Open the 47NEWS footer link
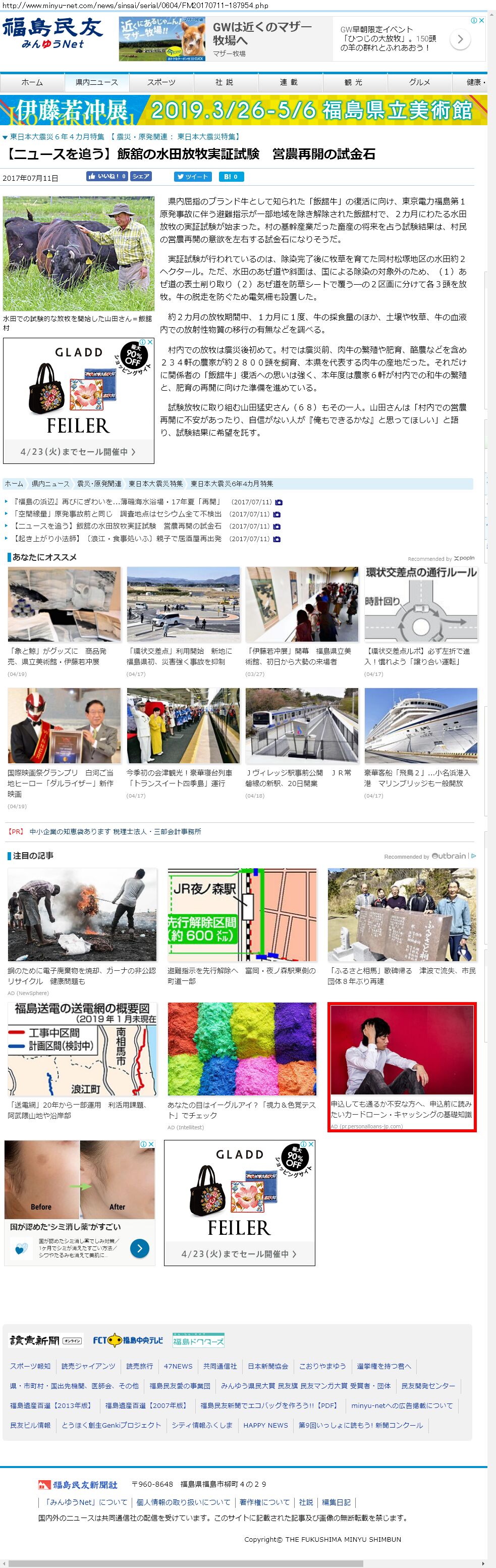This screenshot has height=1568, width=496. (x=178, y=1367)
